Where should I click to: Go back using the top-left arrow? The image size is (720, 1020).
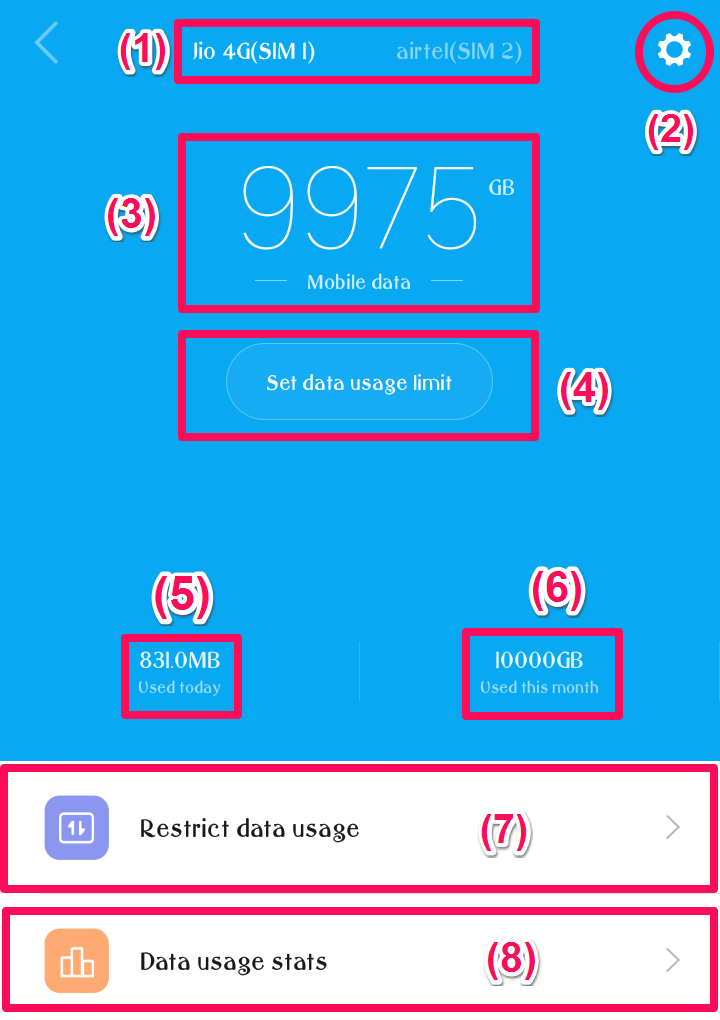click(46, 44)
